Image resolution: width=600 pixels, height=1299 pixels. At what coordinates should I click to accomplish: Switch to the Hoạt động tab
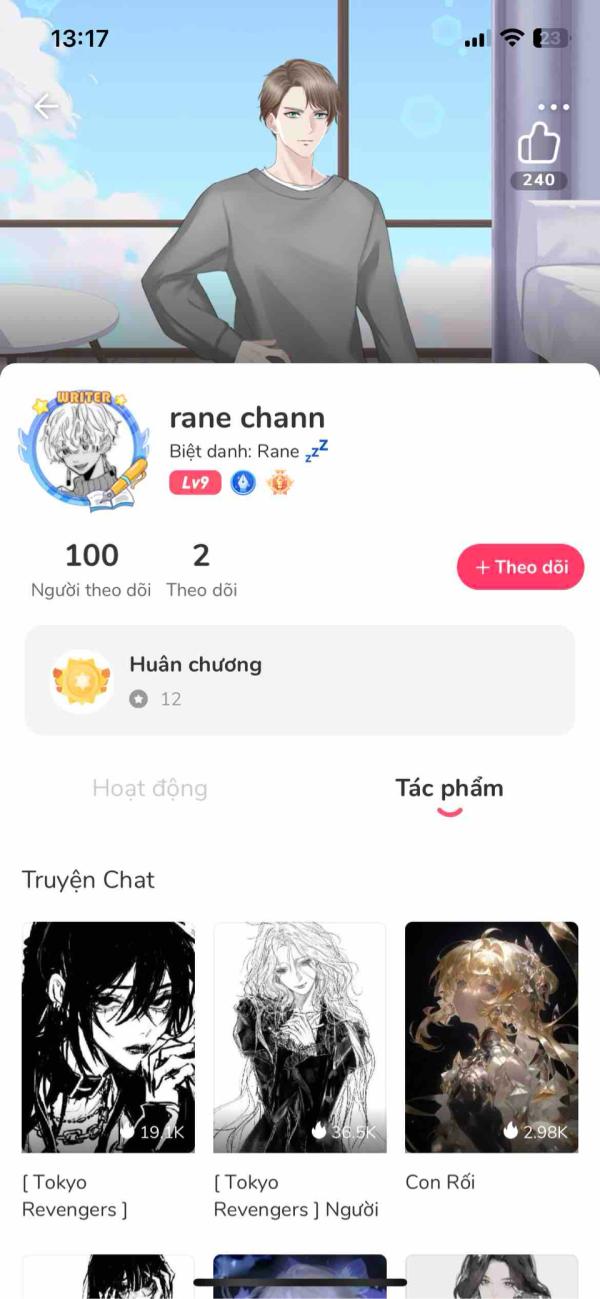[150, 788]
